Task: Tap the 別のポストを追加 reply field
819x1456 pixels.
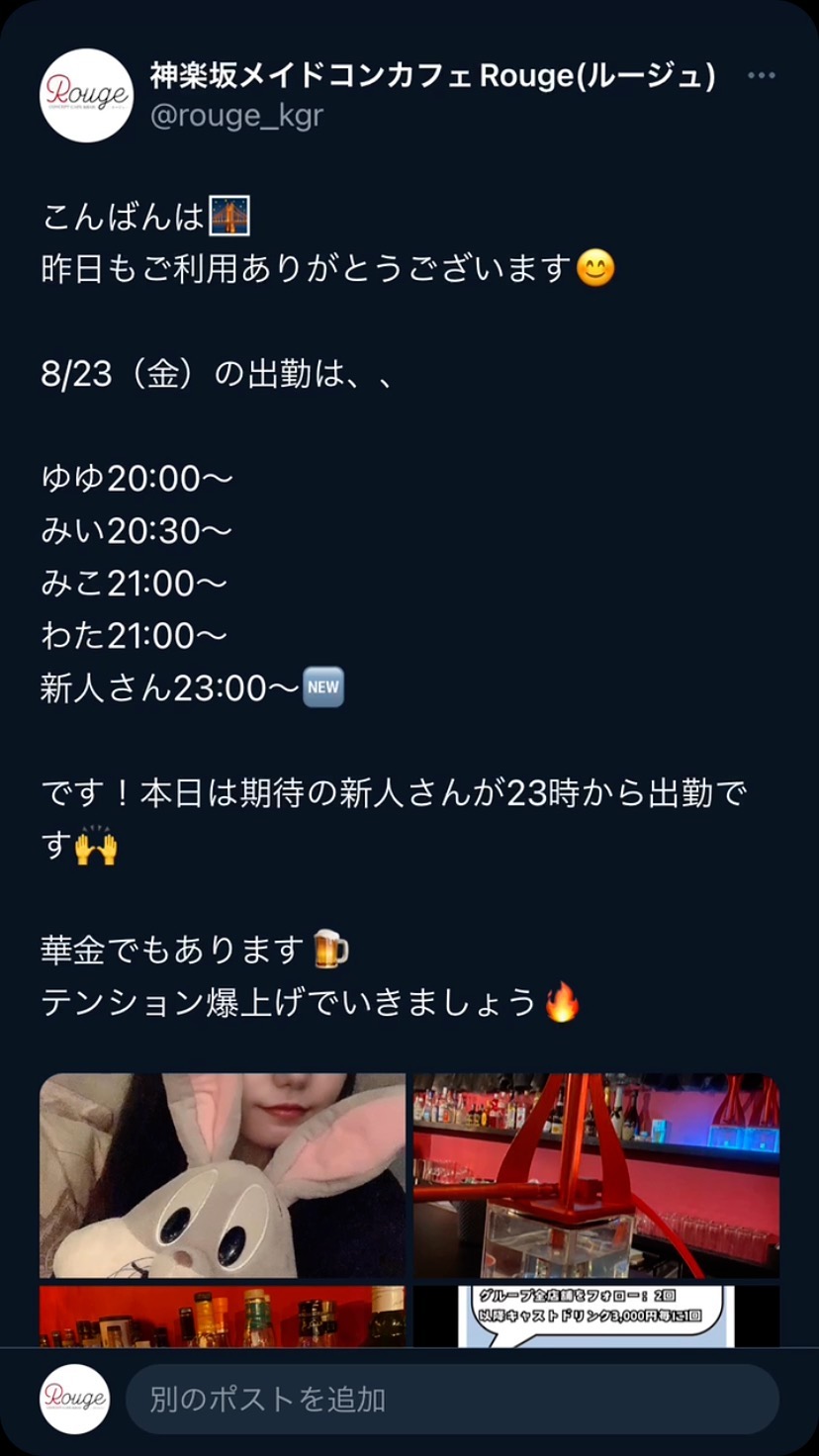Action: tap(452, 1399)
